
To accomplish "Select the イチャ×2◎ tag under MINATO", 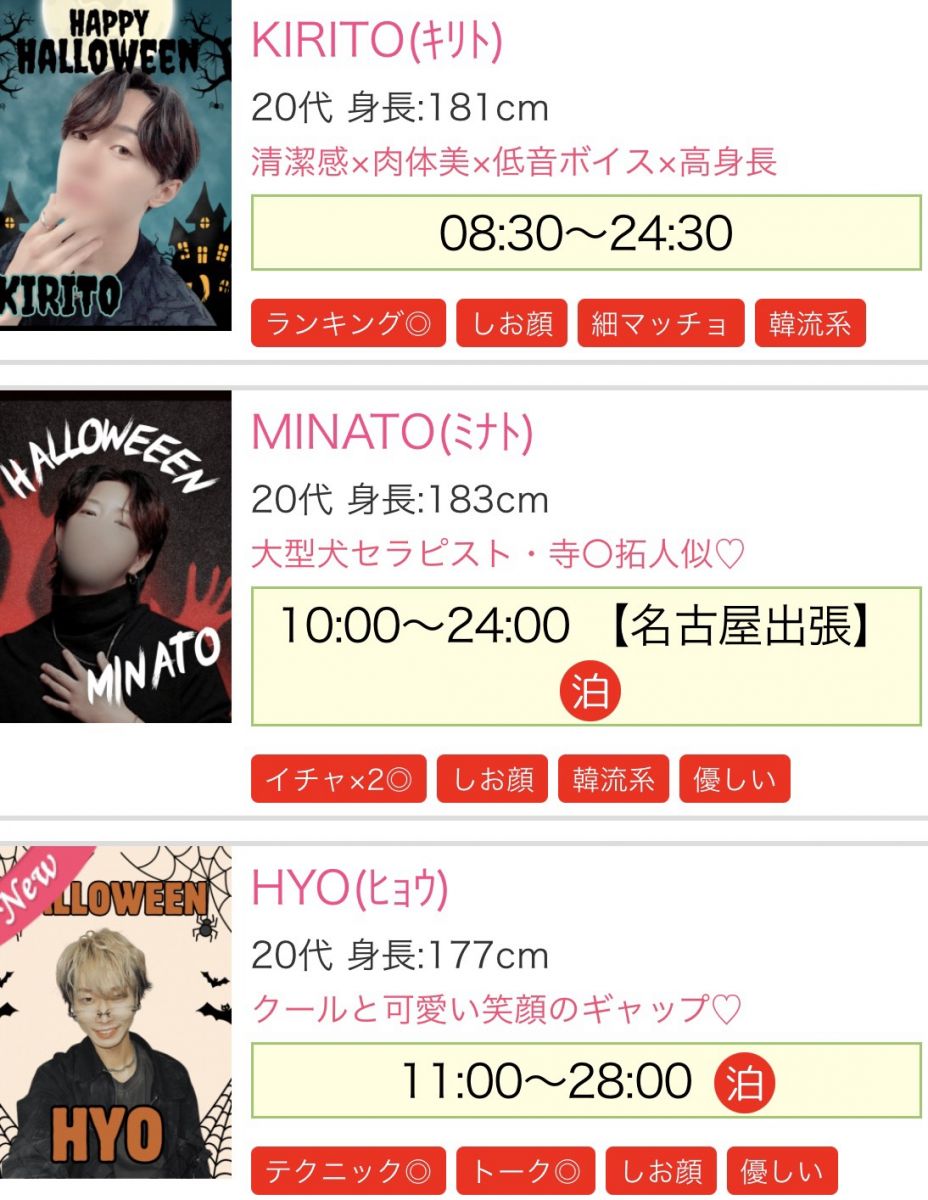I will [x=338, y=779].
